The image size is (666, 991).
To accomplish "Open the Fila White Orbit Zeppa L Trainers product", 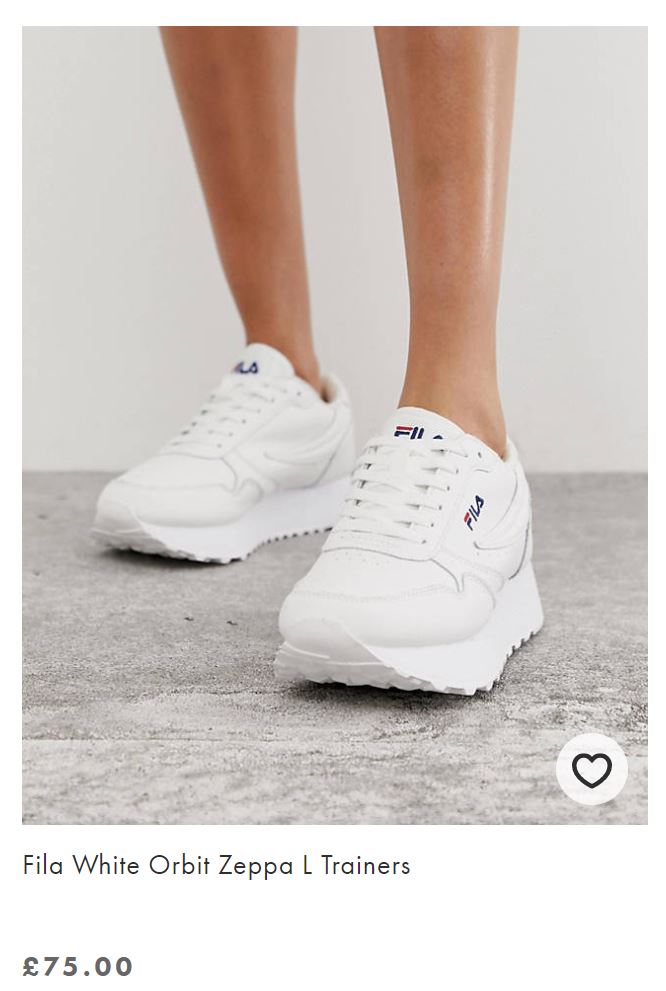I will tap(216, 865).
